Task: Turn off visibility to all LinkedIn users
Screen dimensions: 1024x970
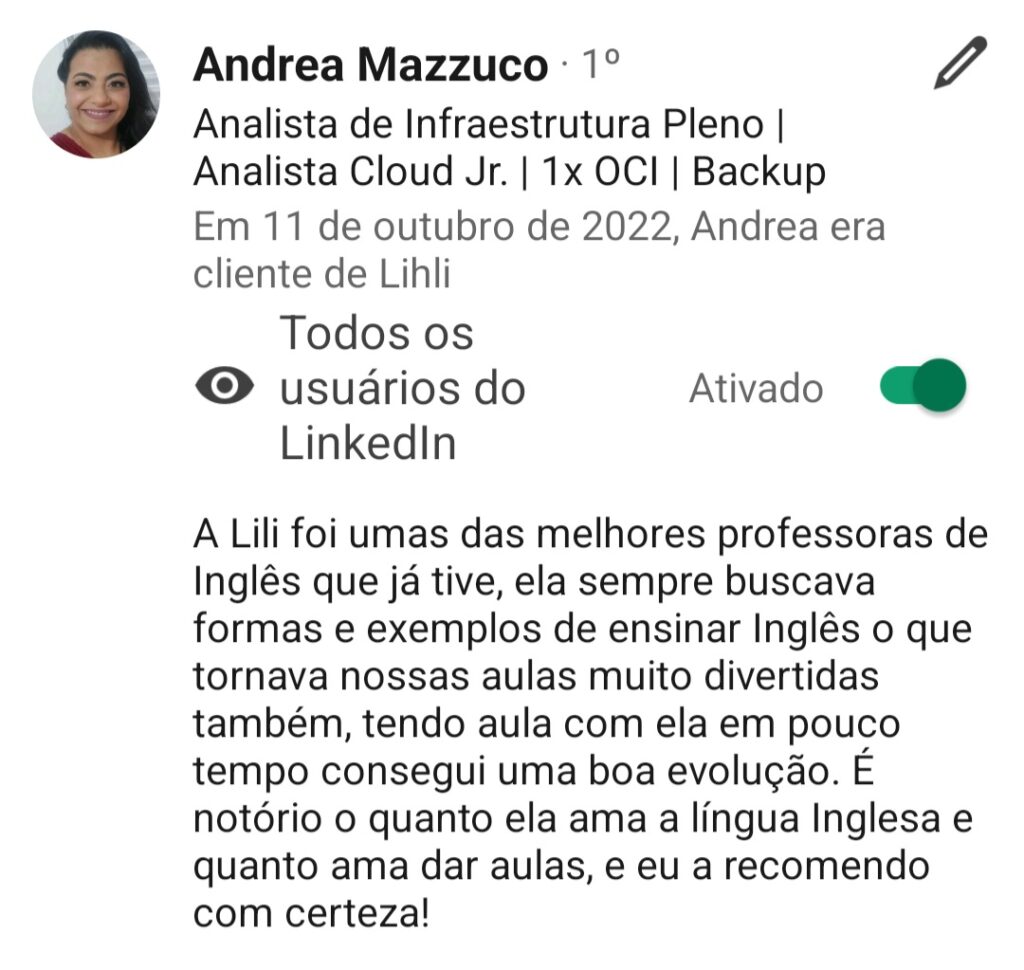Action: 922,387
